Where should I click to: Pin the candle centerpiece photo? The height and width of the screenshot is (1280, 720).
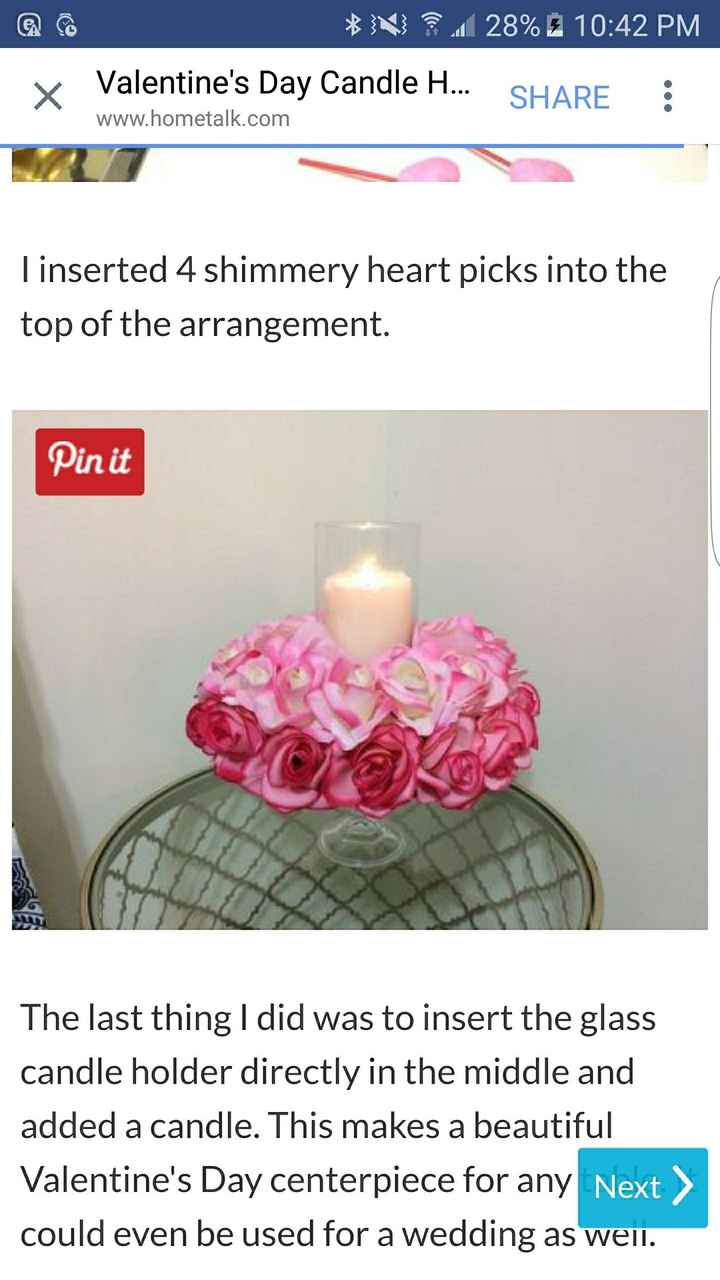pyautogui.click(x=90, y=462)
